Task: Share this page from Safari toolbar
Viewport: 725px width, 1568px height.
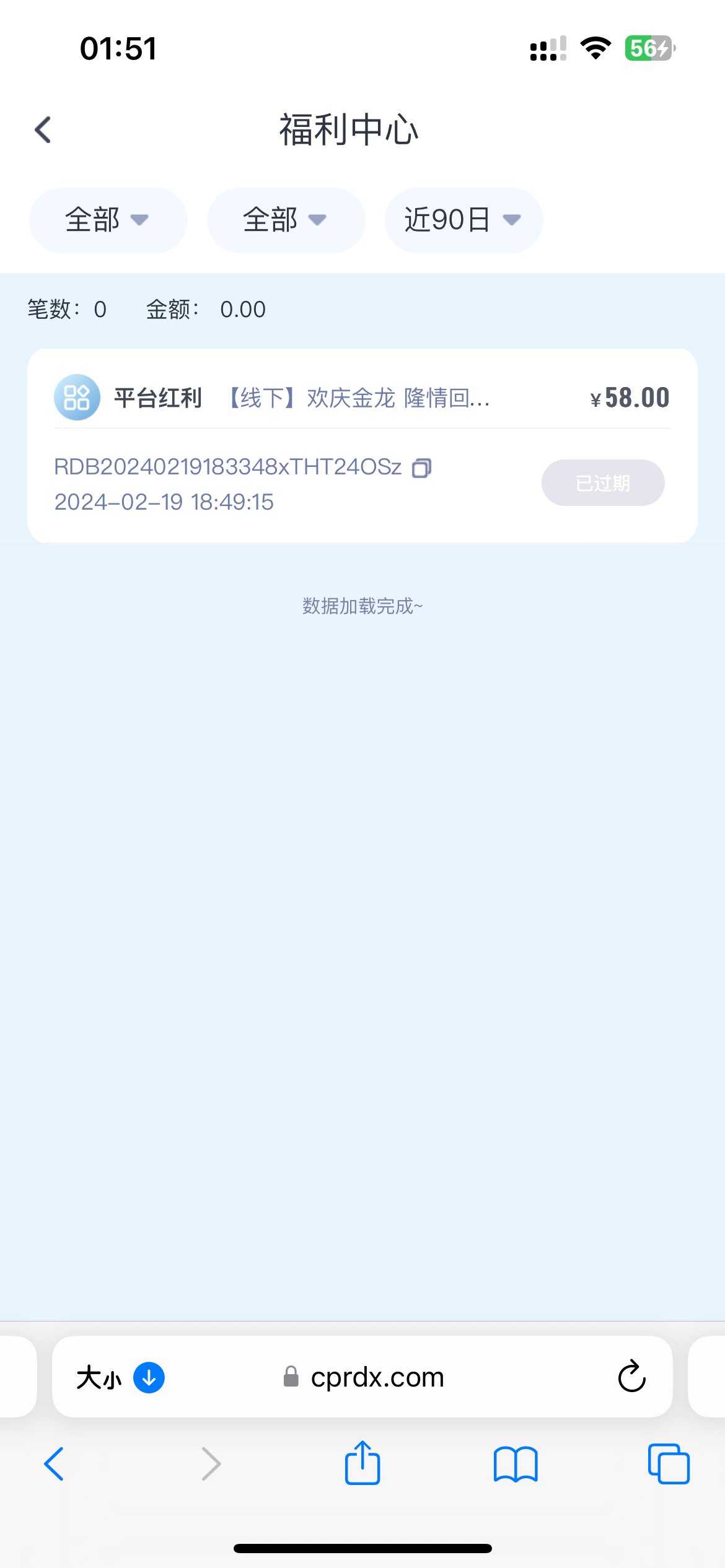Action: (x=362, y=1463)
